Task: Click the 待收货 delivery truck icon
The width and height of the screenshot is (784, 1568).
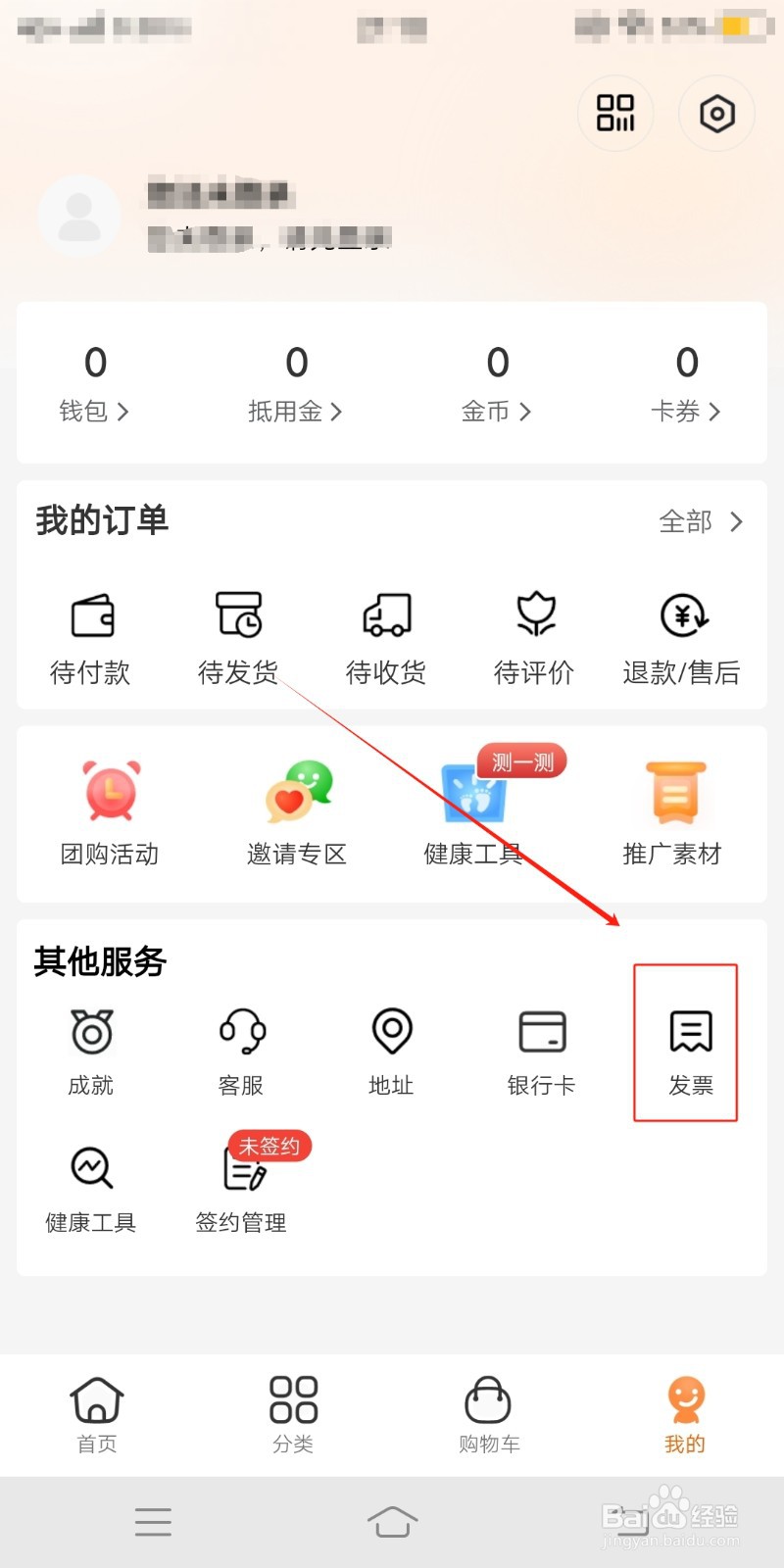Action: point(385,617)
